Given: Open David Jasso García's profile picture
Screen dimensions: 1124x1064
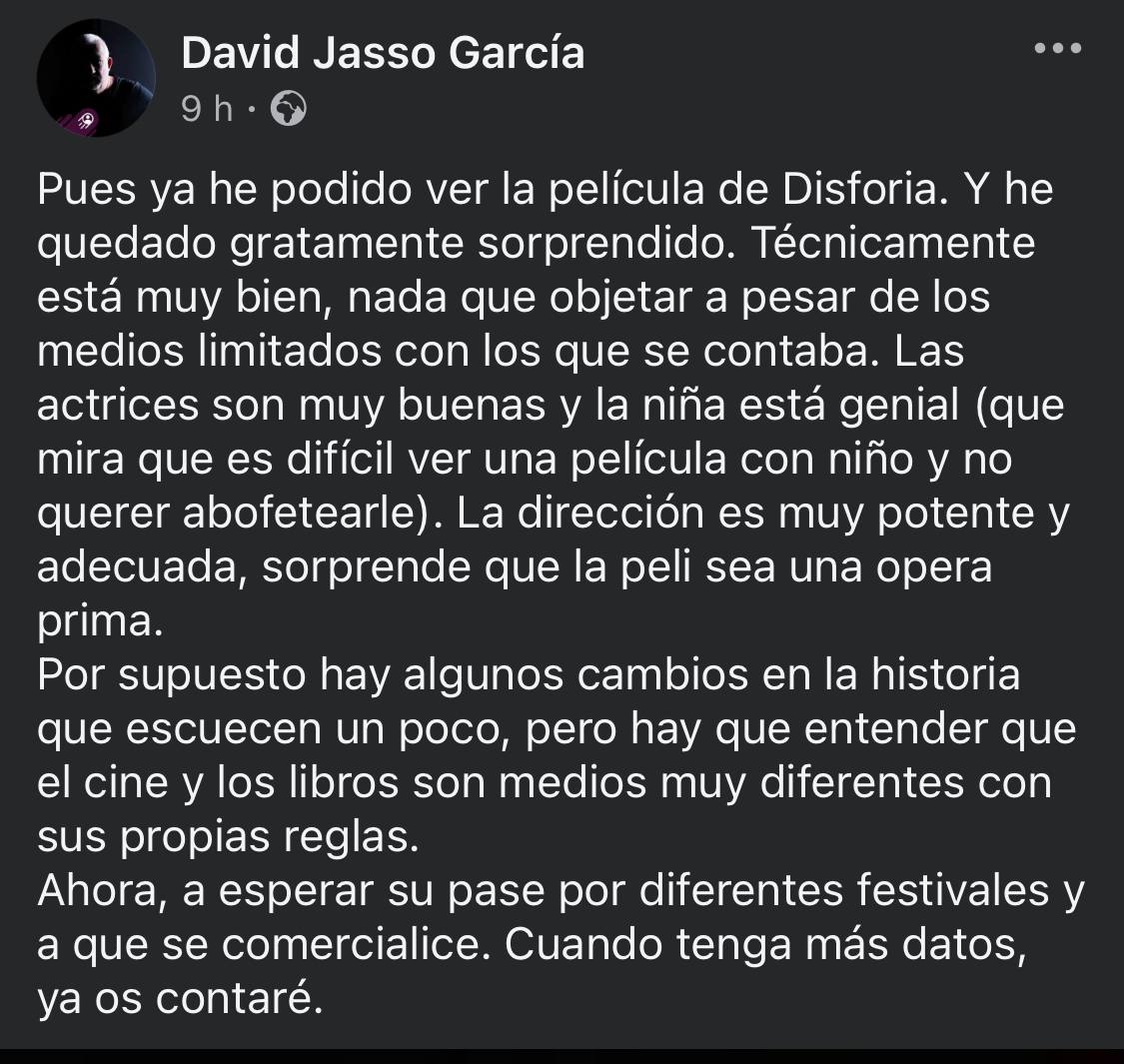Looking at the screenshot, I should pos(96,78).
